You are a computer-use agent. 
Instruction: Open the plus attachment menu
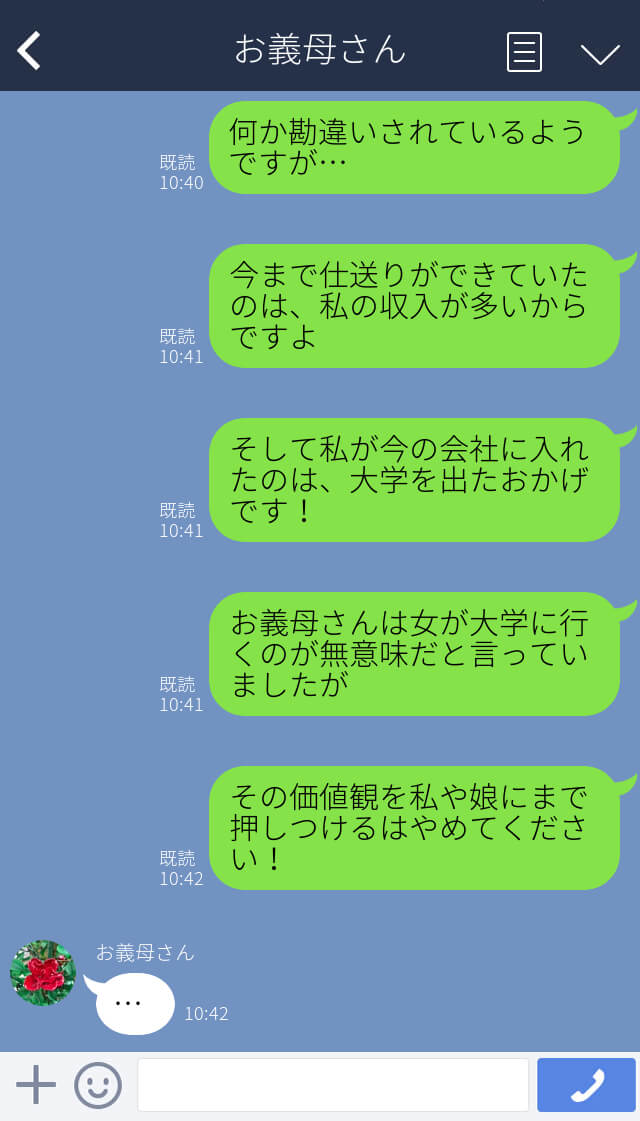(x=36, y=1084)
